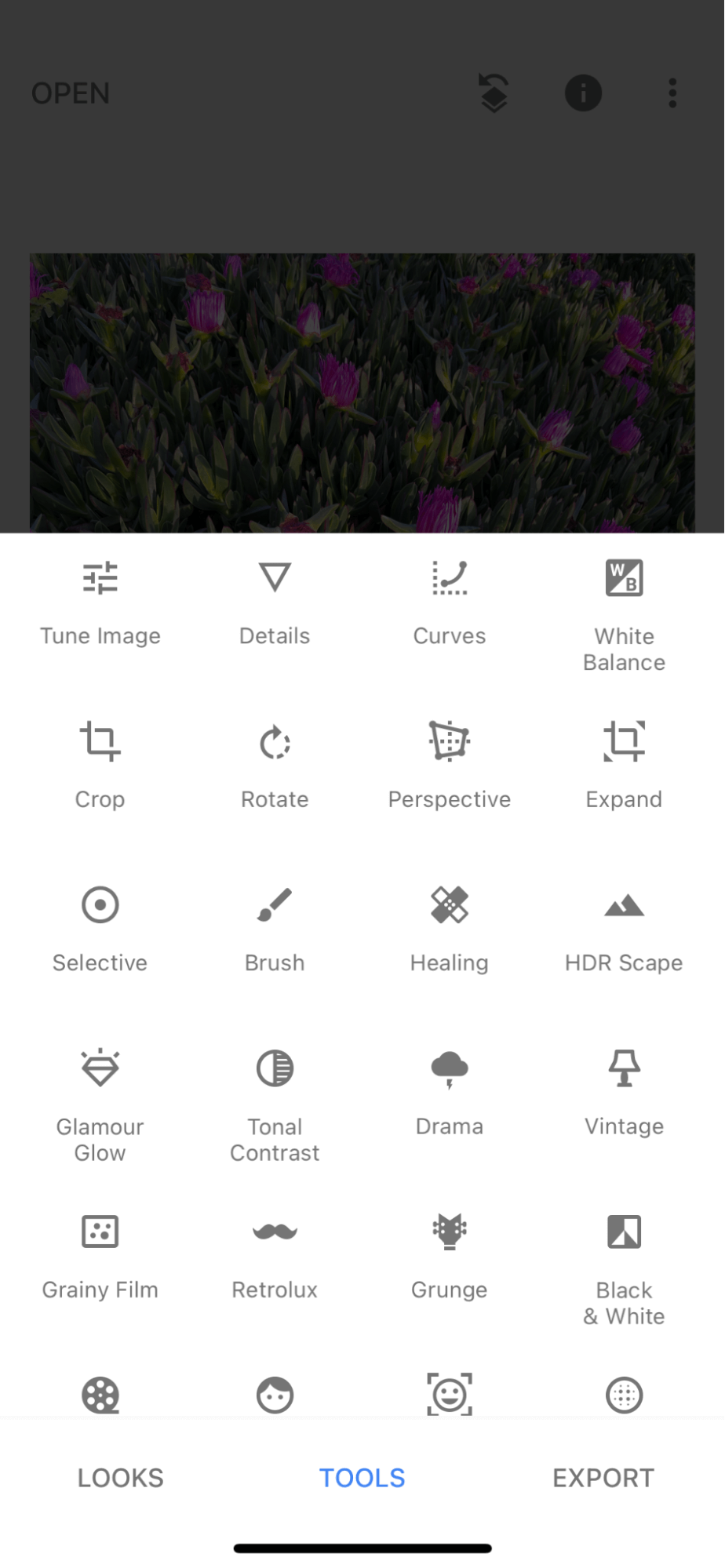The image size is (725, 1568).
Task: Switch to the Export tab
Action: click(603, 1478)
